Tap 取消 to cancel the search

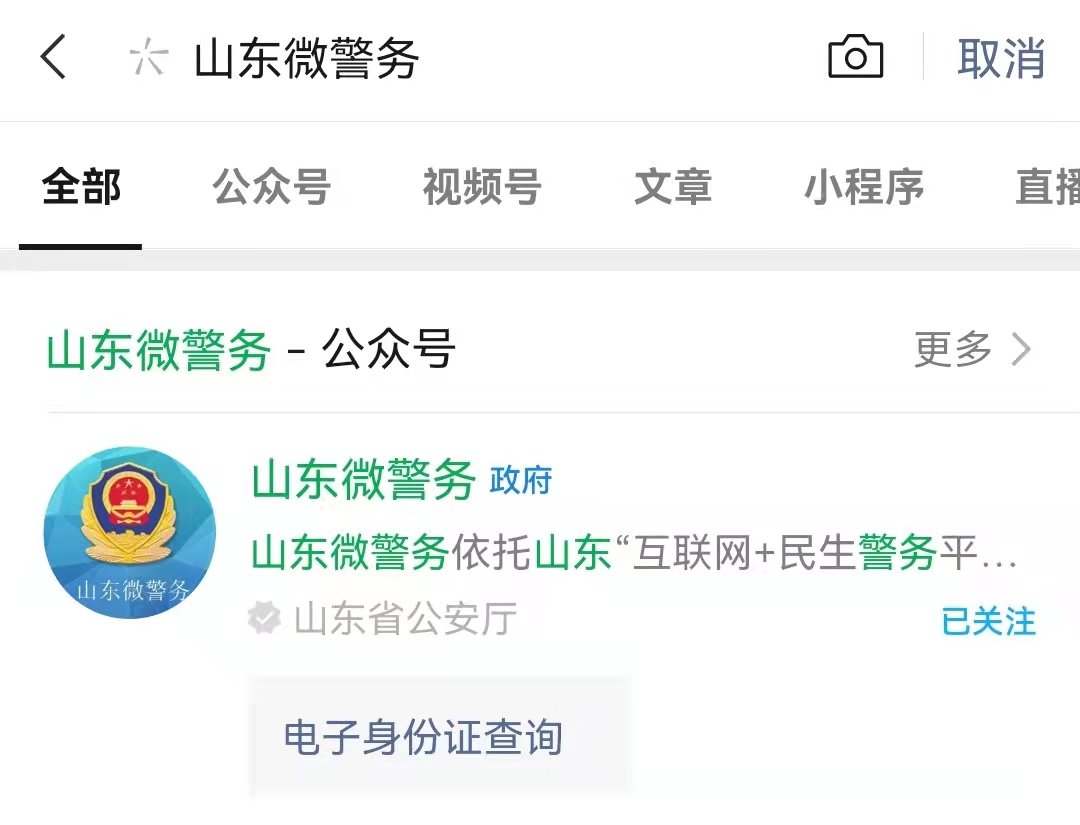coord(1001,59)
